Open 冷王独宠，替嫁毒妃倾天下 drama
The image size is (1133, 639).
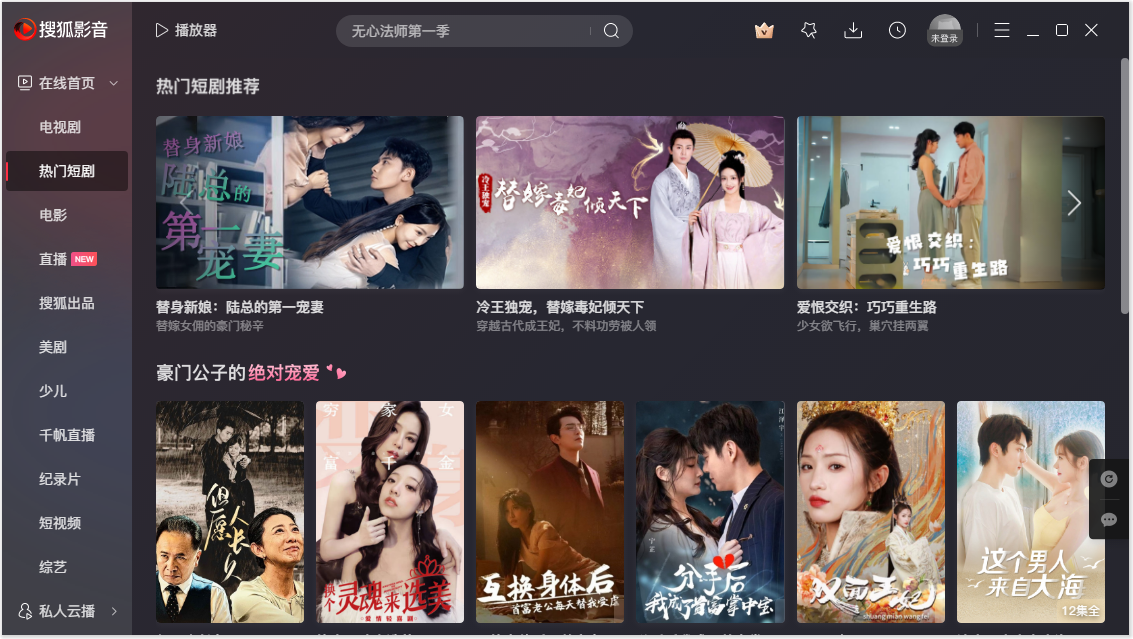pos(629,203)
